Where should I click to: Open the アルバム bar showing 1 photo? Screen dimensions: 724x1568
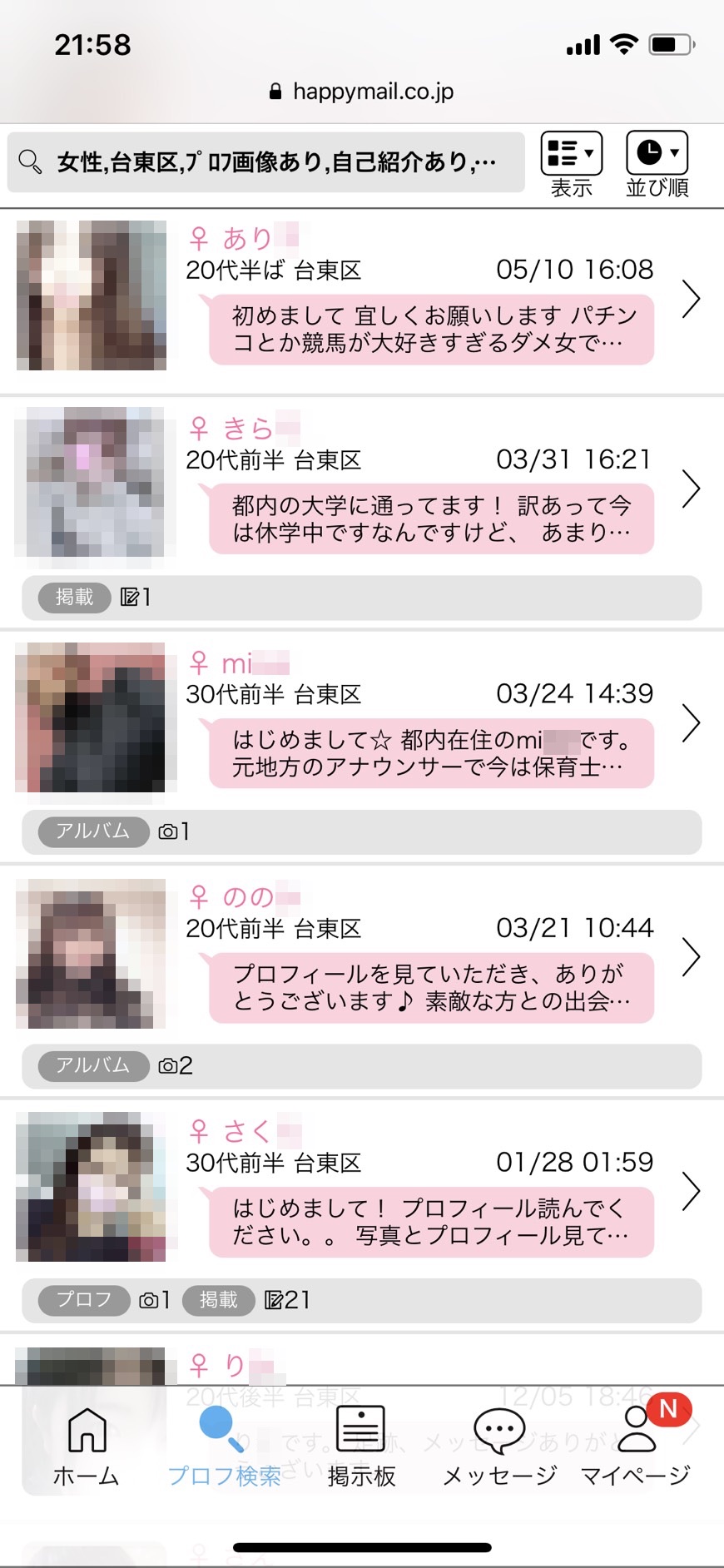pos(361,831)
